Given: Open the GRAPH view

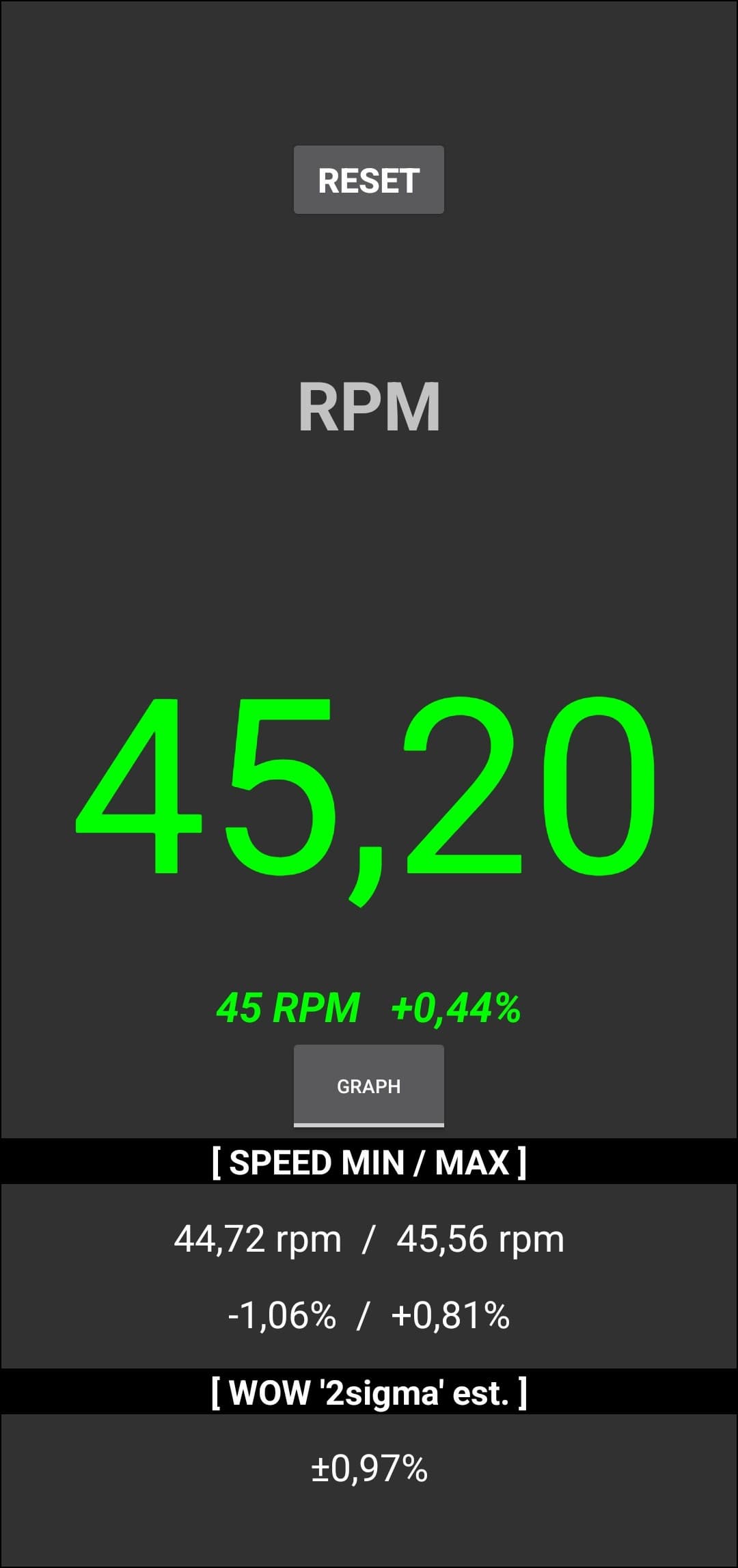Looking at the screenshot, I should coord(369,1086).
